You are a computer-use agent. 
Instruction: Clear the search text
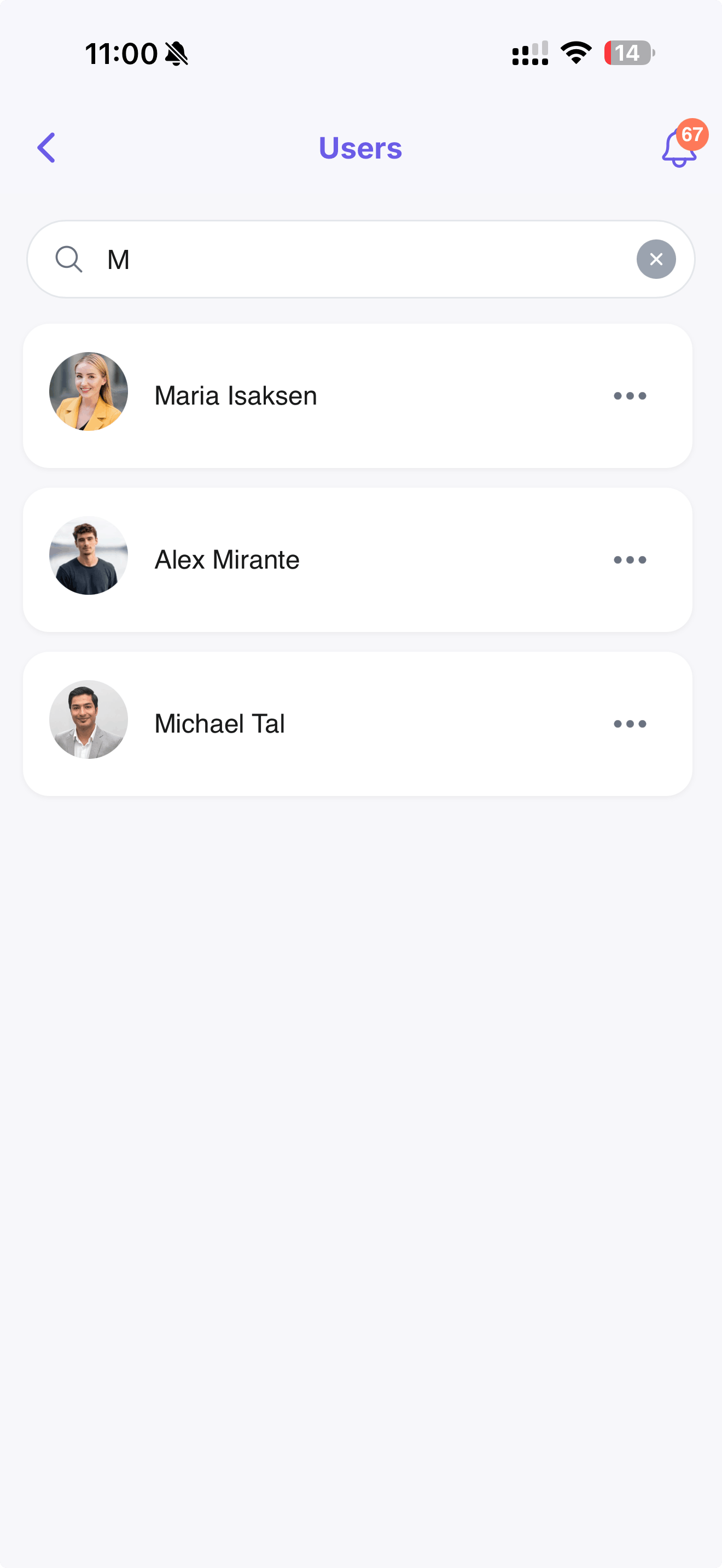coord(656,259)
